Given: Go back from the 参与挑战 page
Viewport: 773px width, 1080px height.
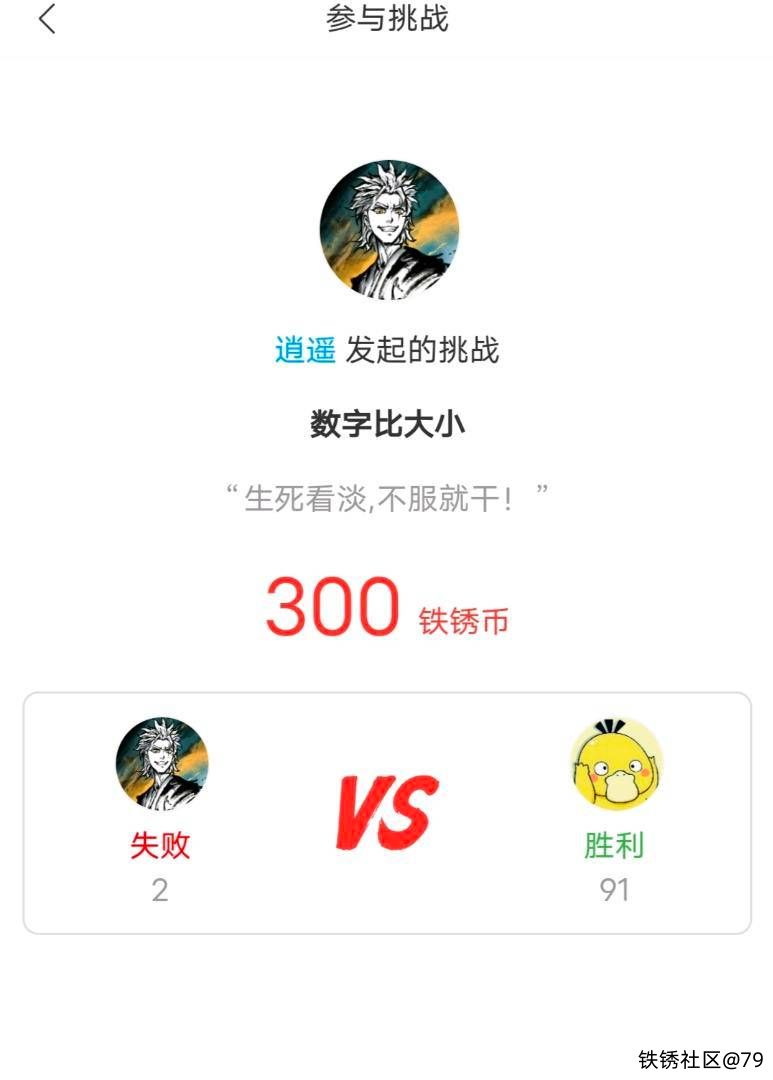Looking at the screenshot, I should click(47, 19).
